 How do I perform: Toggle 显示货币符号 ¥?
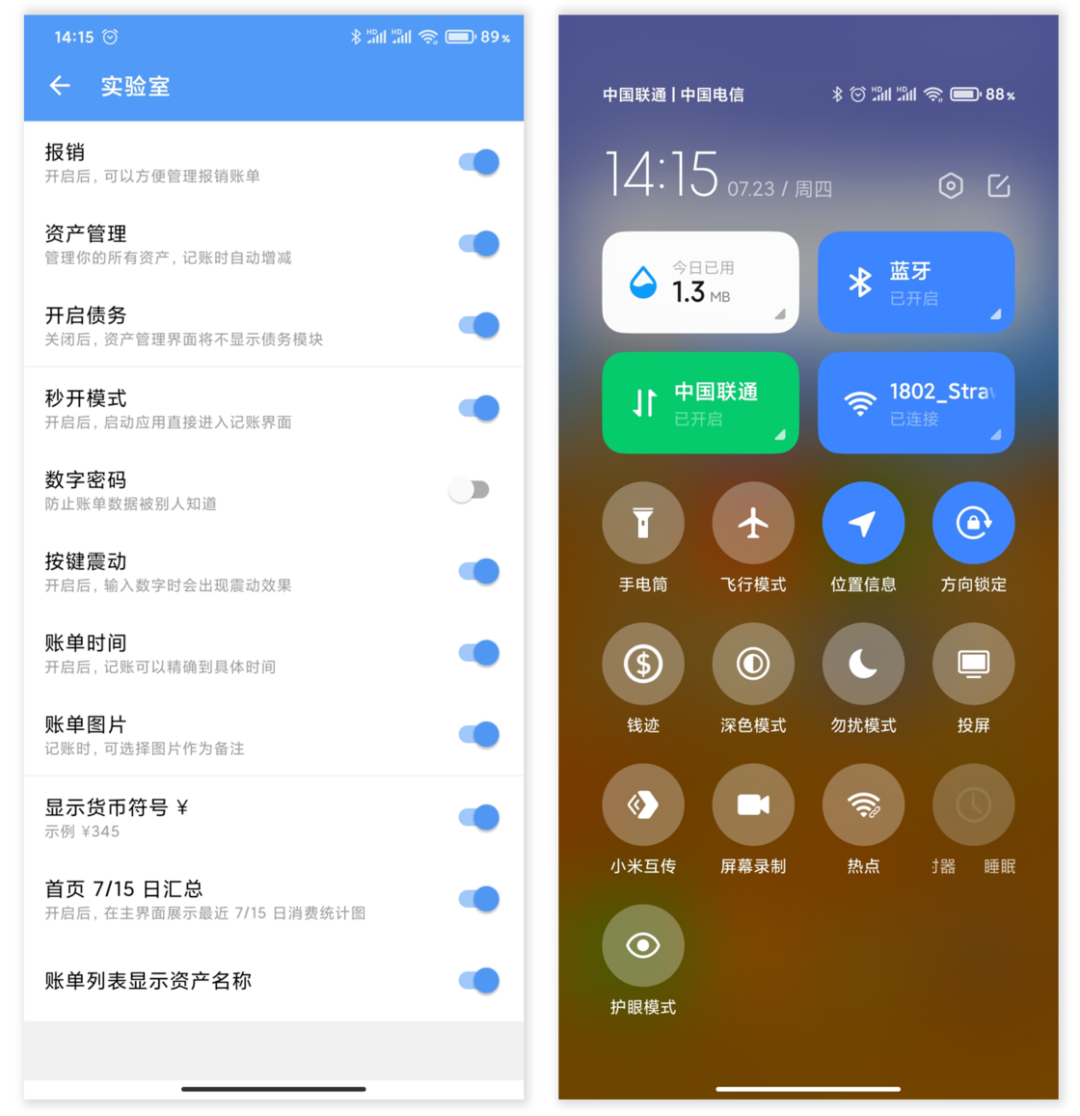[x=479, y=817]
